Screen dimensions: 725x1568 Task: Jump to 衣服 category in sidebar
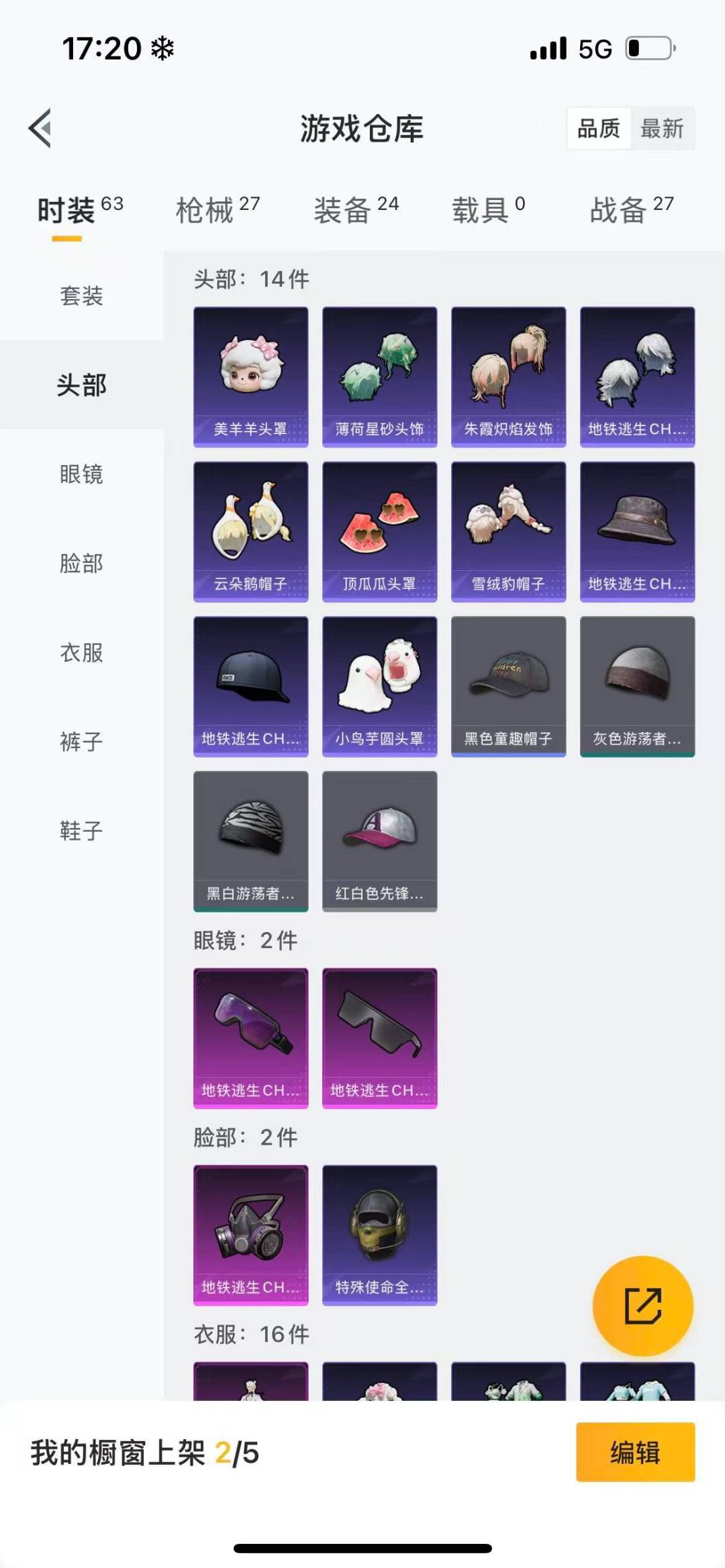pyautogui.click(x=81, y=653)
